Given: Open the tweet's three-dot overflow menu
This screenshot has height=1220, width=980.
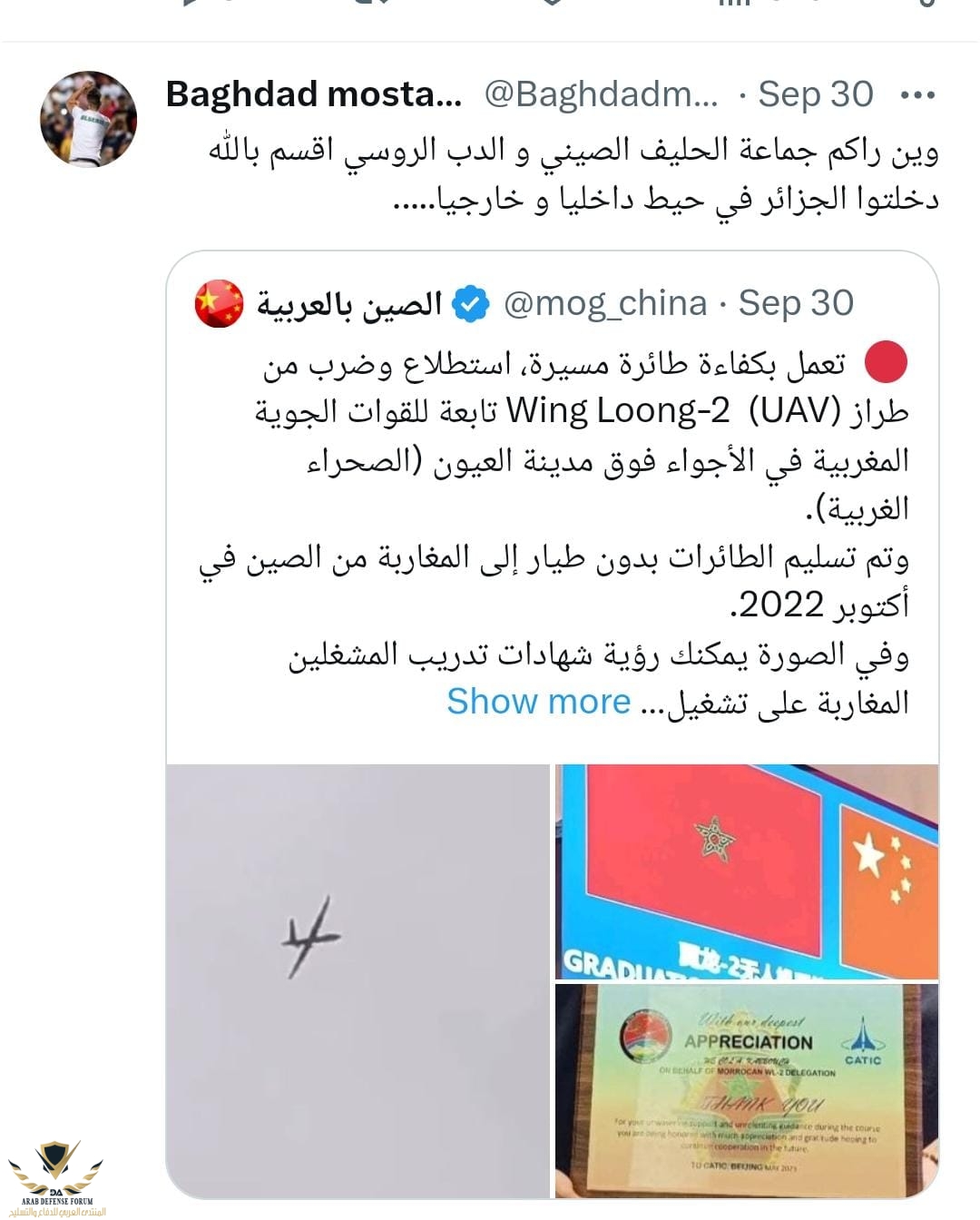Looking at the screenshot, I should (x=917, y=94).
